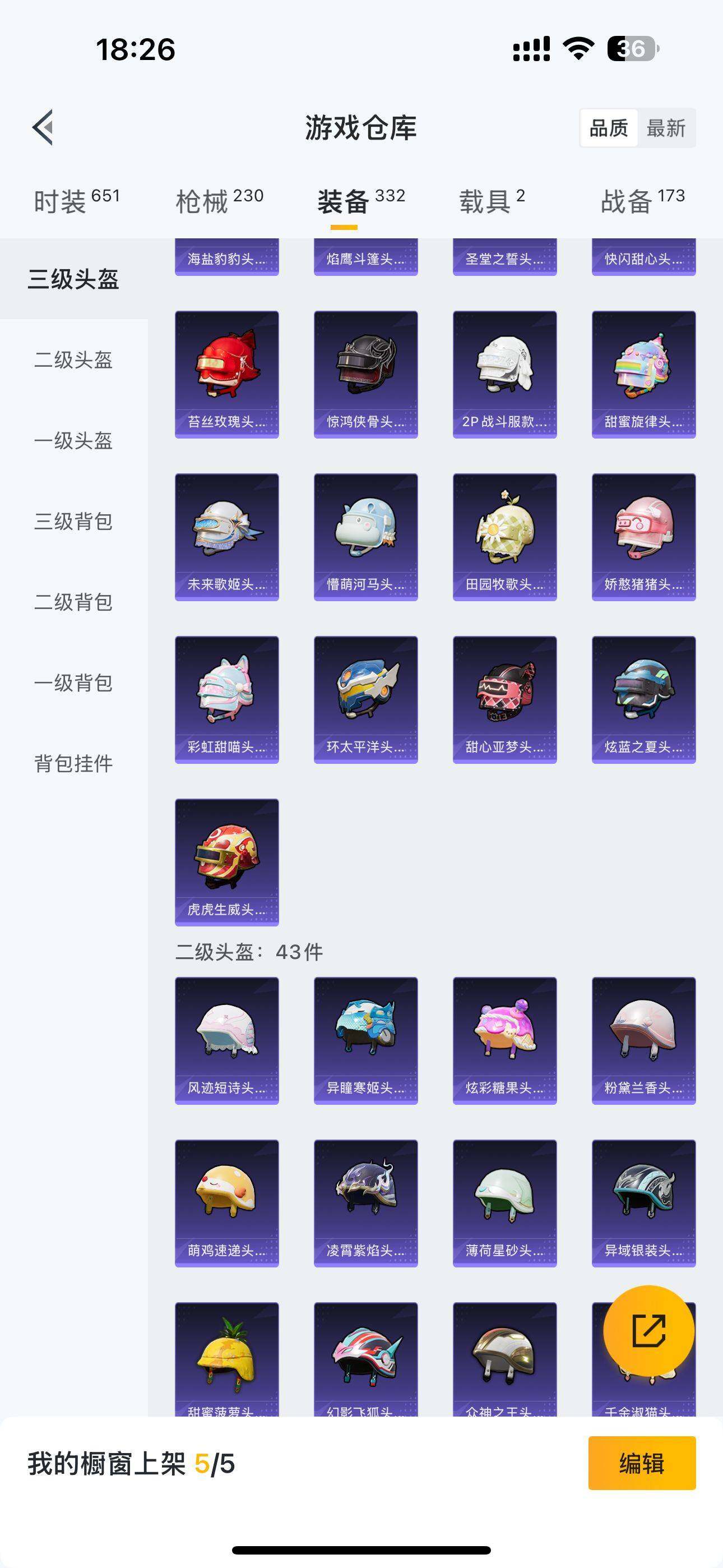The image size is (723, 1568).
Task: Open the 凌霄紫焰 helmet item
Action: click(365, 1202)
